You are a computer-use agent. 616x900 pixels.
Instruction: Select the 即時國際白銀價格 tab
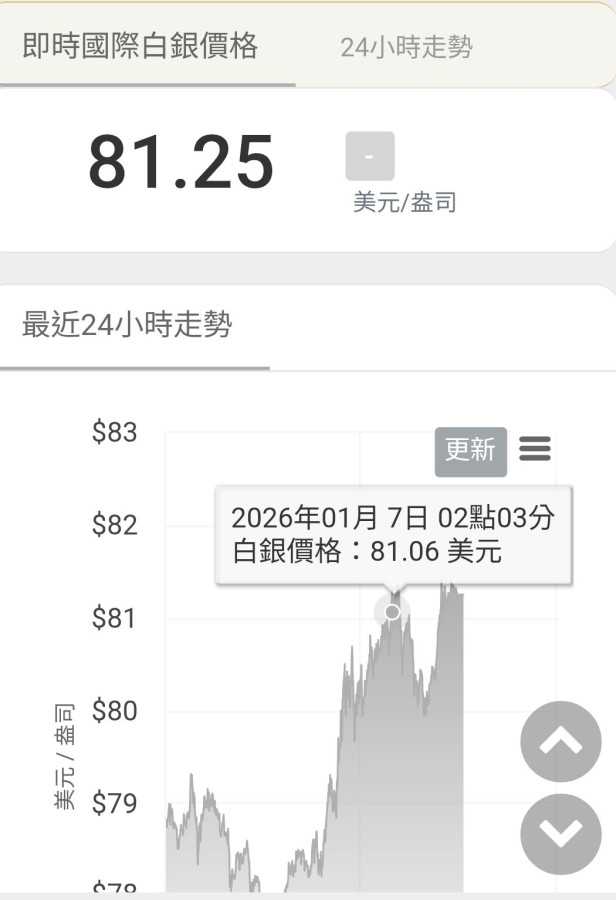(140, 46)
